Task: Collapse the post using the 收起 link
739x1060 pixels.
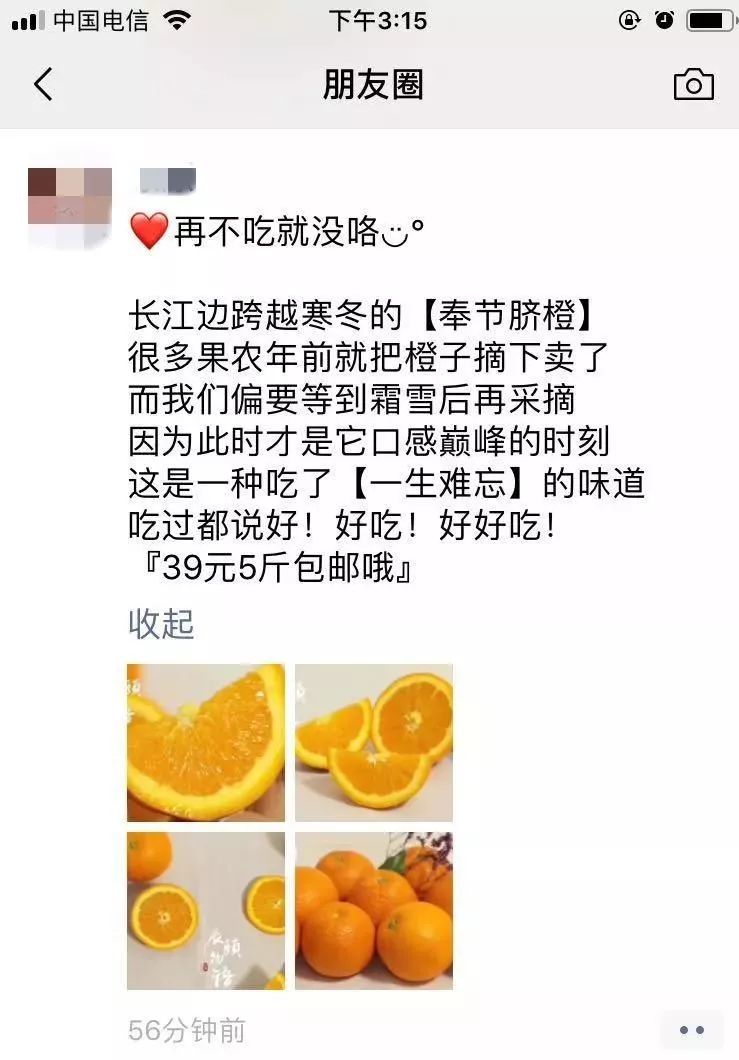Action: (159, 624)
